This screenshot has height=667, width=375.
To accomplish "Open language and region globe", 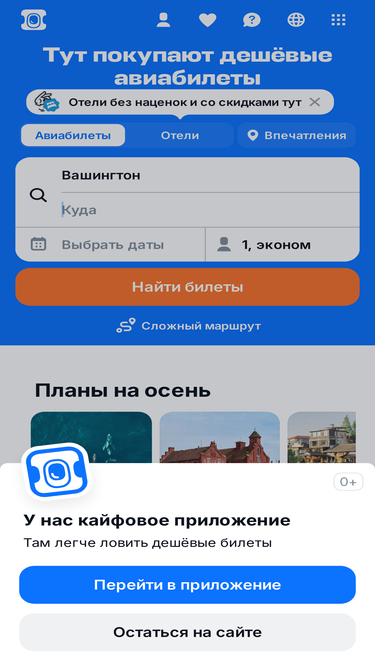I will click(x=296, y=20).
